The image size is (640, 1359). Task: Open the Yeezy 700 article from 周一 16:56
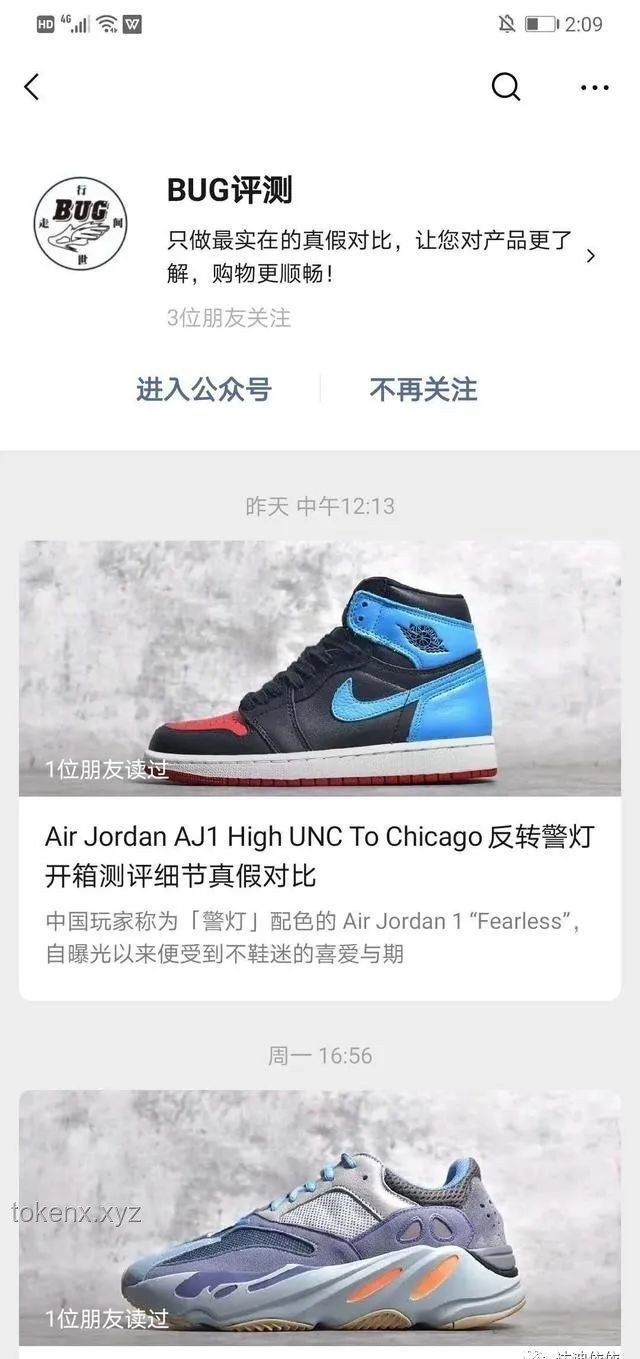(320, 1220)
